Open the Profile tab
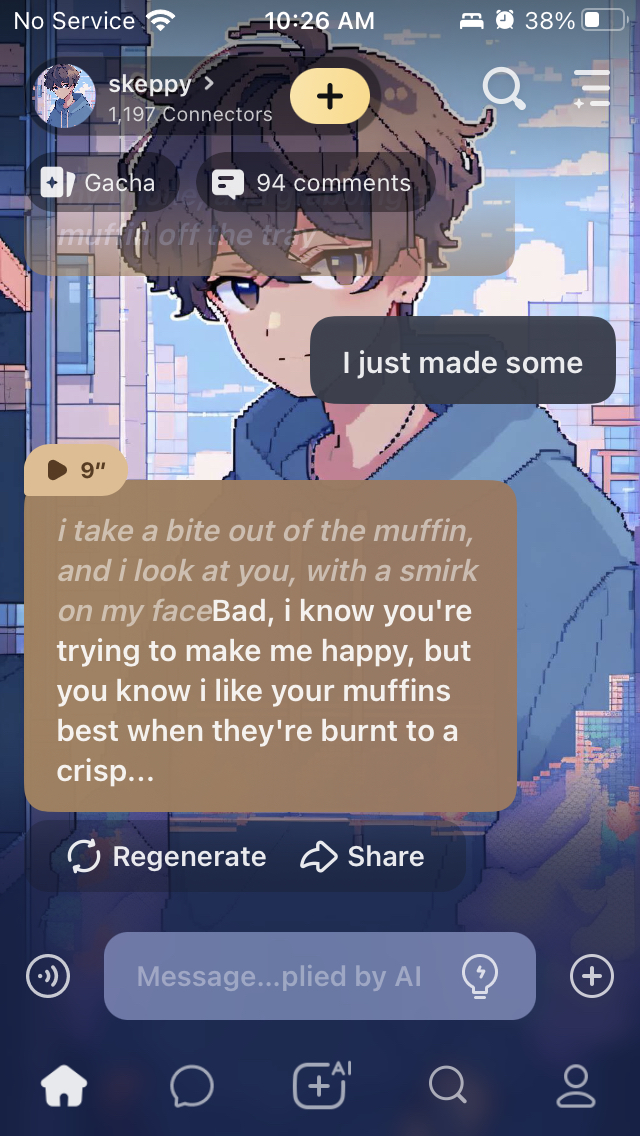640x1136 pixels. tap(575, 1085)
